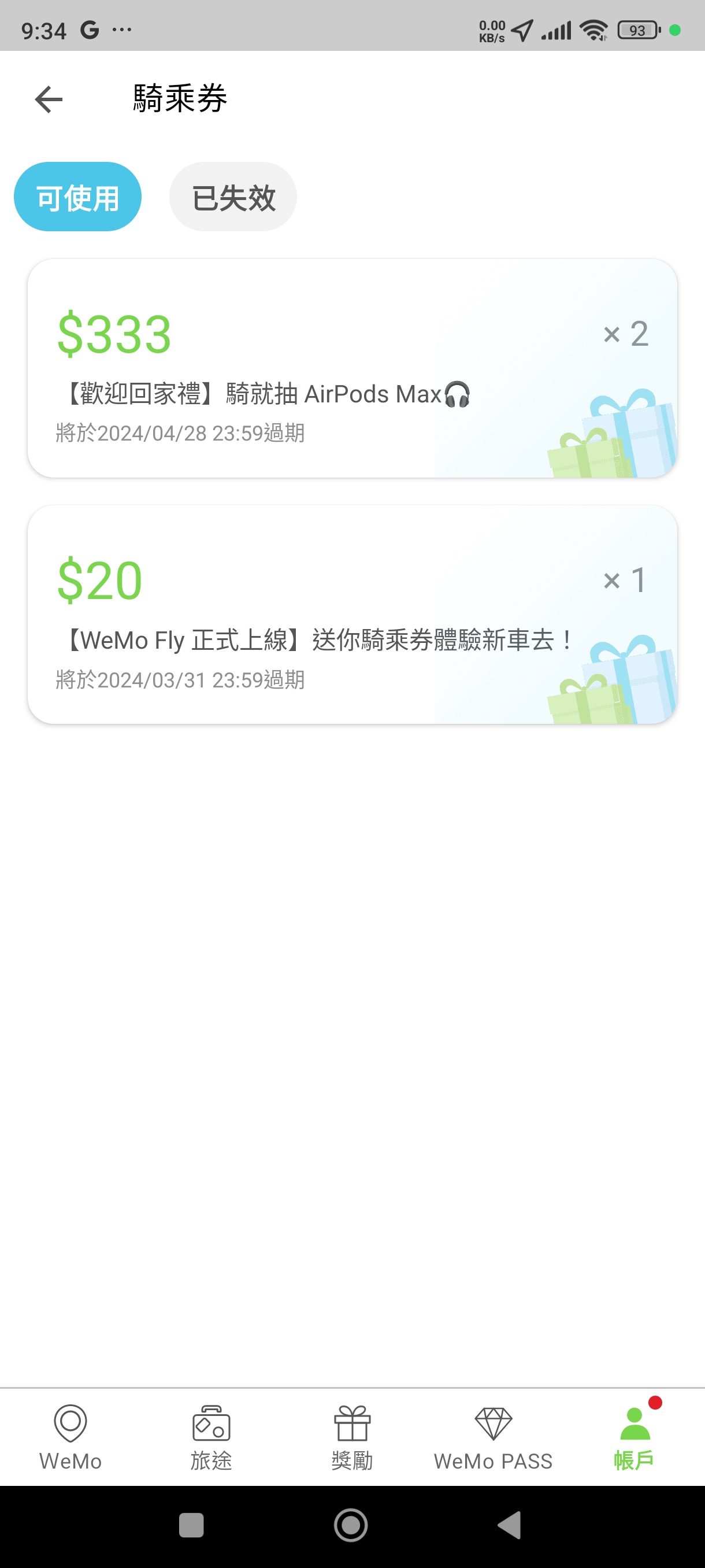Tap the system home button
This screenshot has height=1568, width=705.
[351, 1525]
